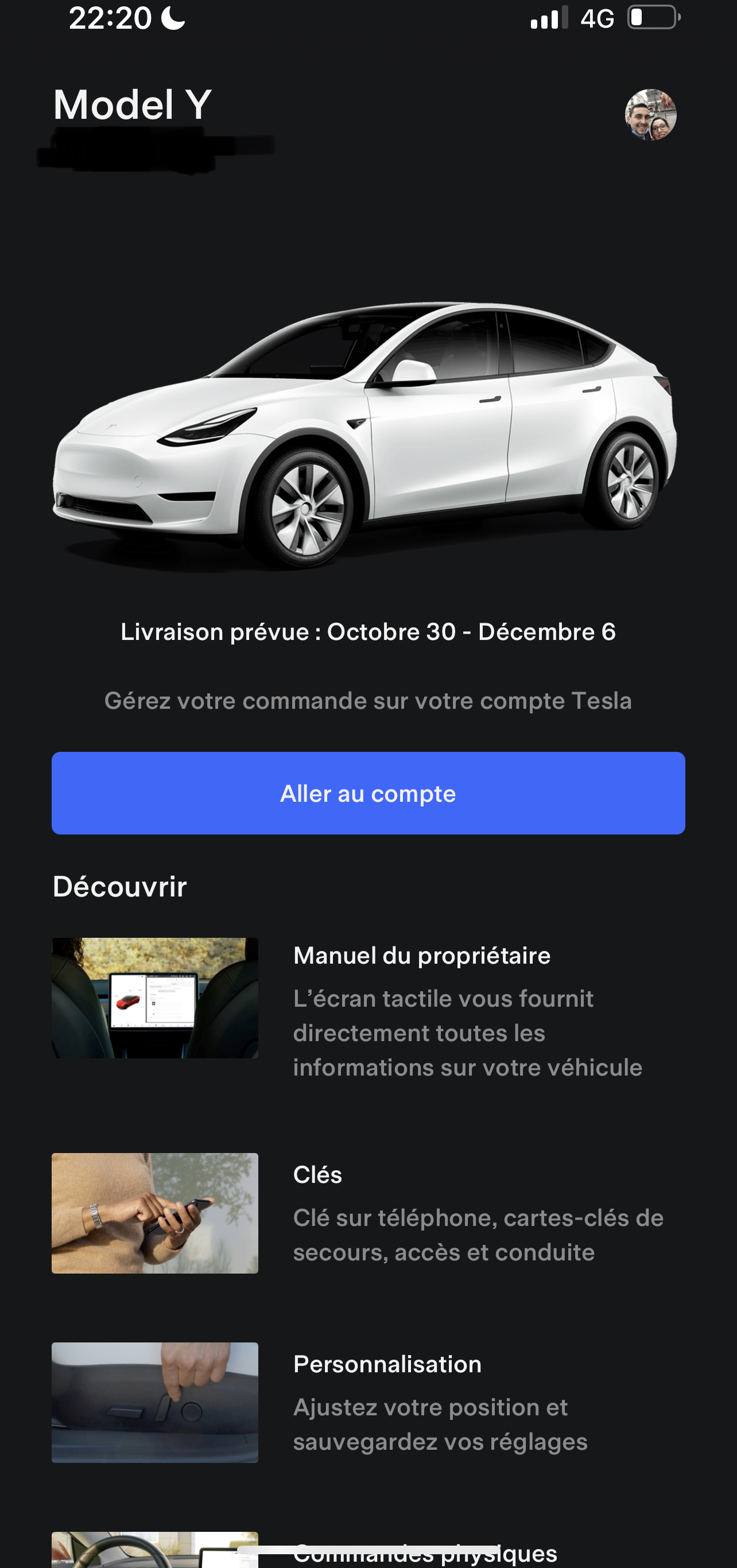737x1568 pixels.
Task: Open the Clés section
Action: [368, 1213]
